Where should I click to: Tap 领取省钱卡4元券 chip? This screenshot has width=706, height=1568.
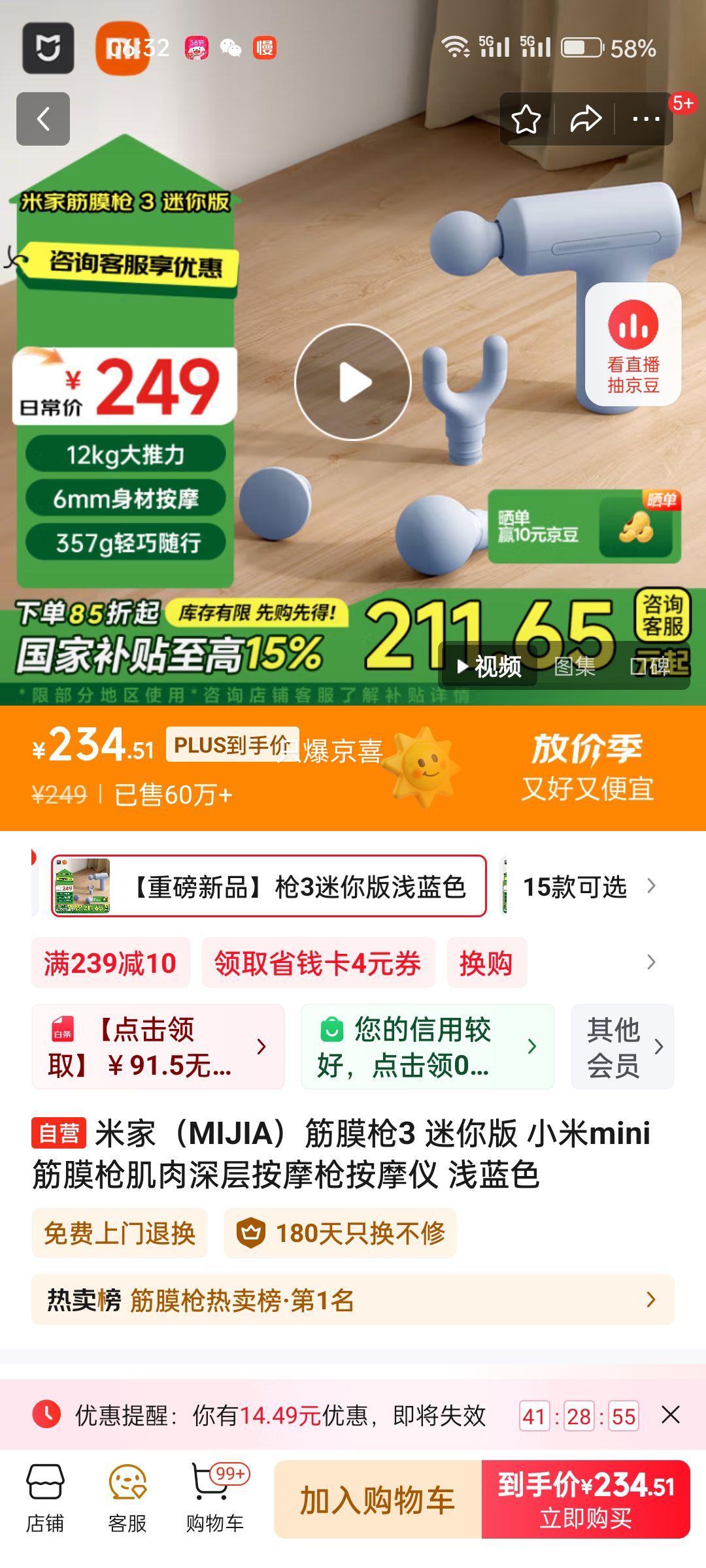coord(318,963)
